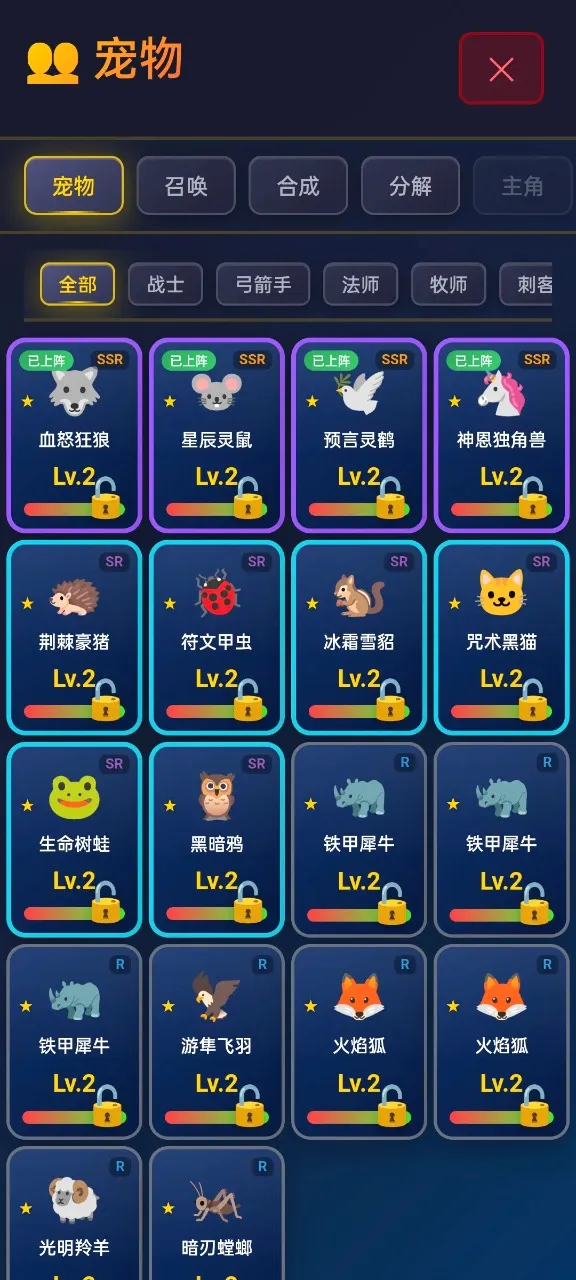This screenshot has width=576, height=1280.
Task: Select the 宠物 tab
Action: (74, 186)
